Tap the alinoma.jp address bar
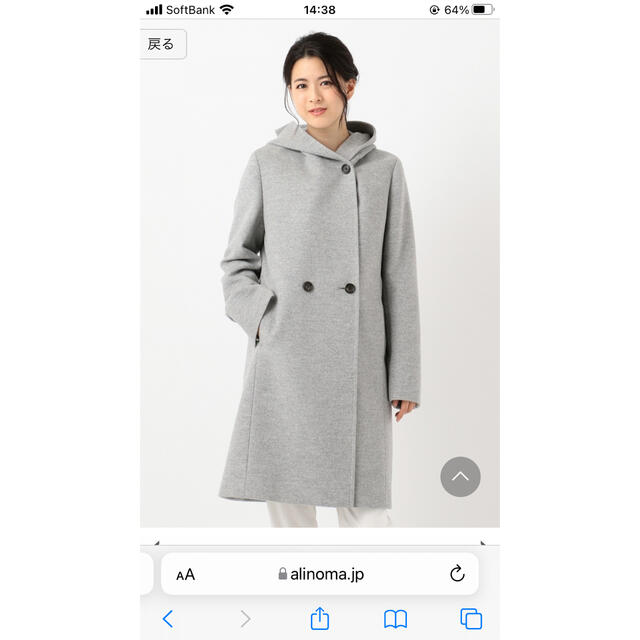The width and height of the screenshot is (640, 640). click(x=320, y=574)
